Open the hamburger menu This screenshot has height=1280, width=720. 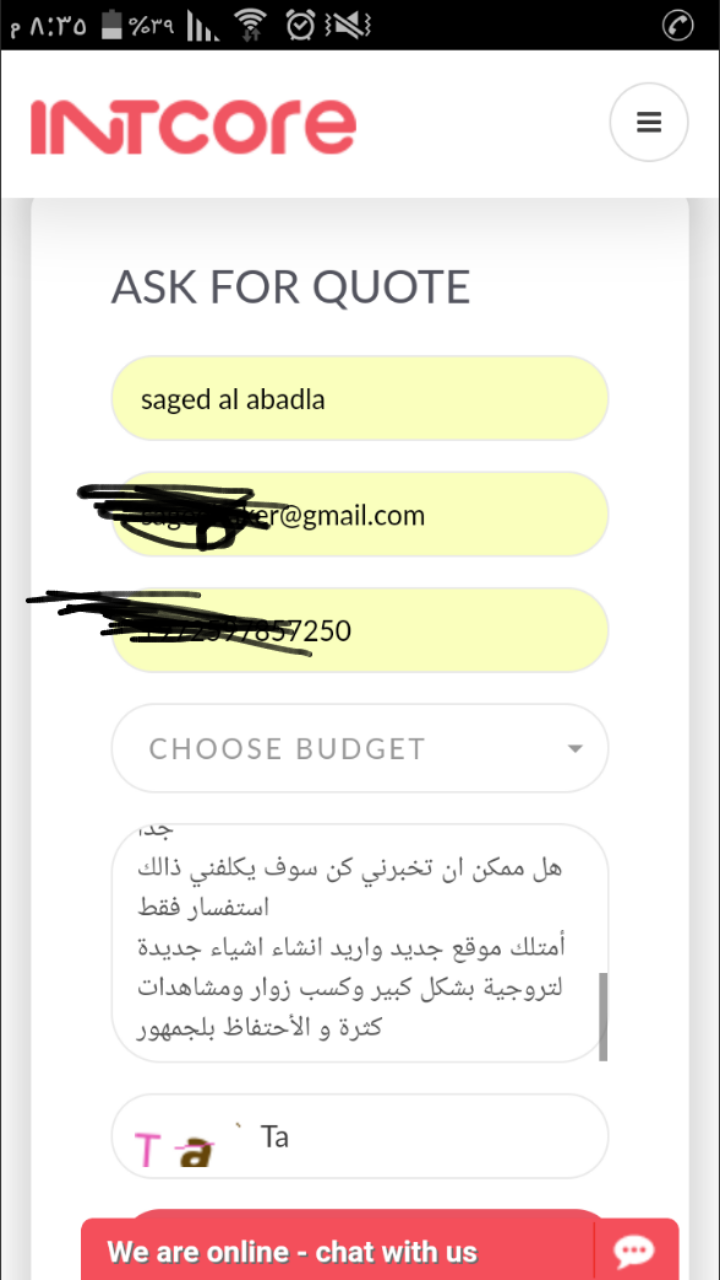point(649,122)
